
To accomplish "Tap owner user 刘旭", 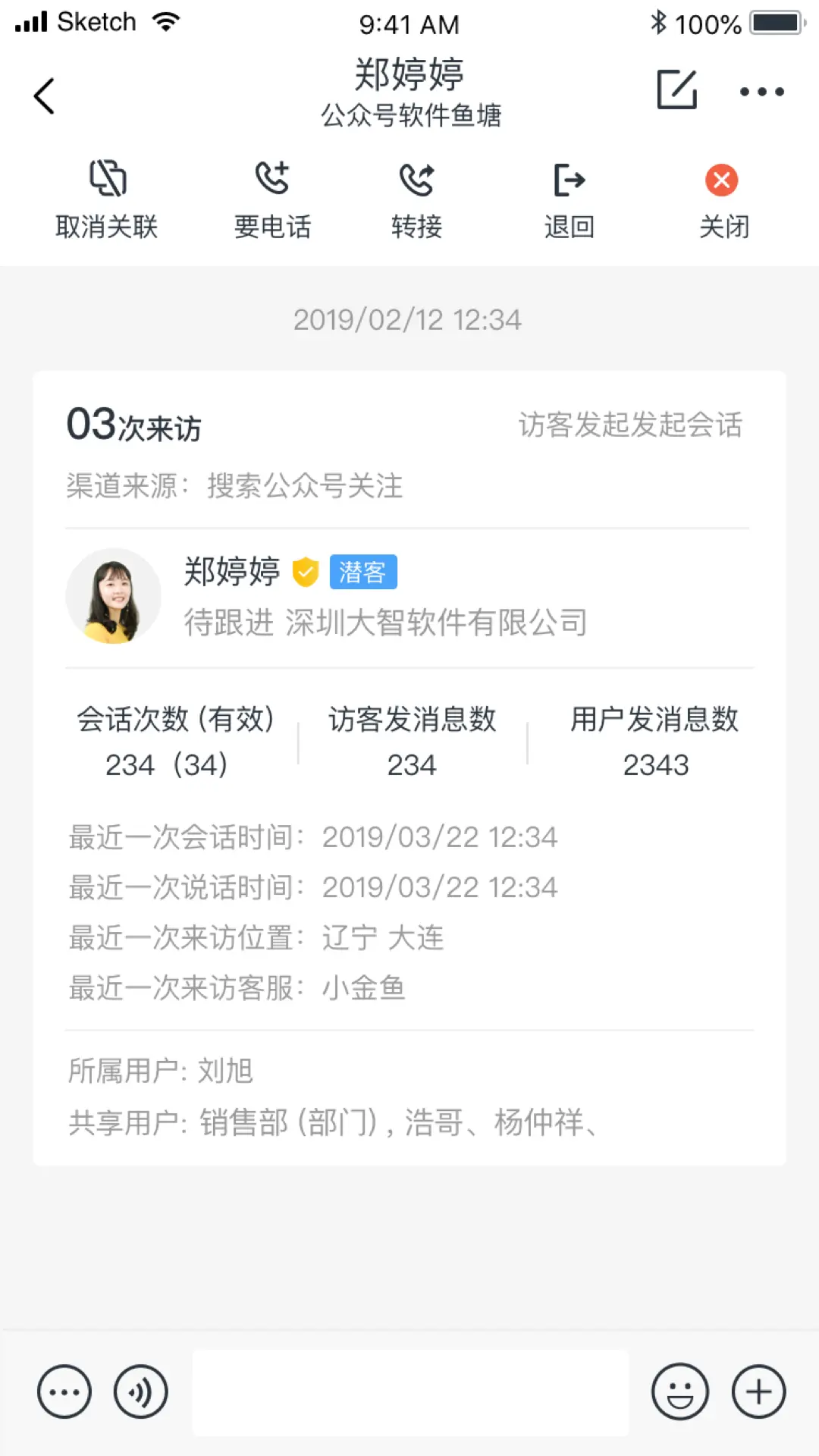I will point(234,1072).
